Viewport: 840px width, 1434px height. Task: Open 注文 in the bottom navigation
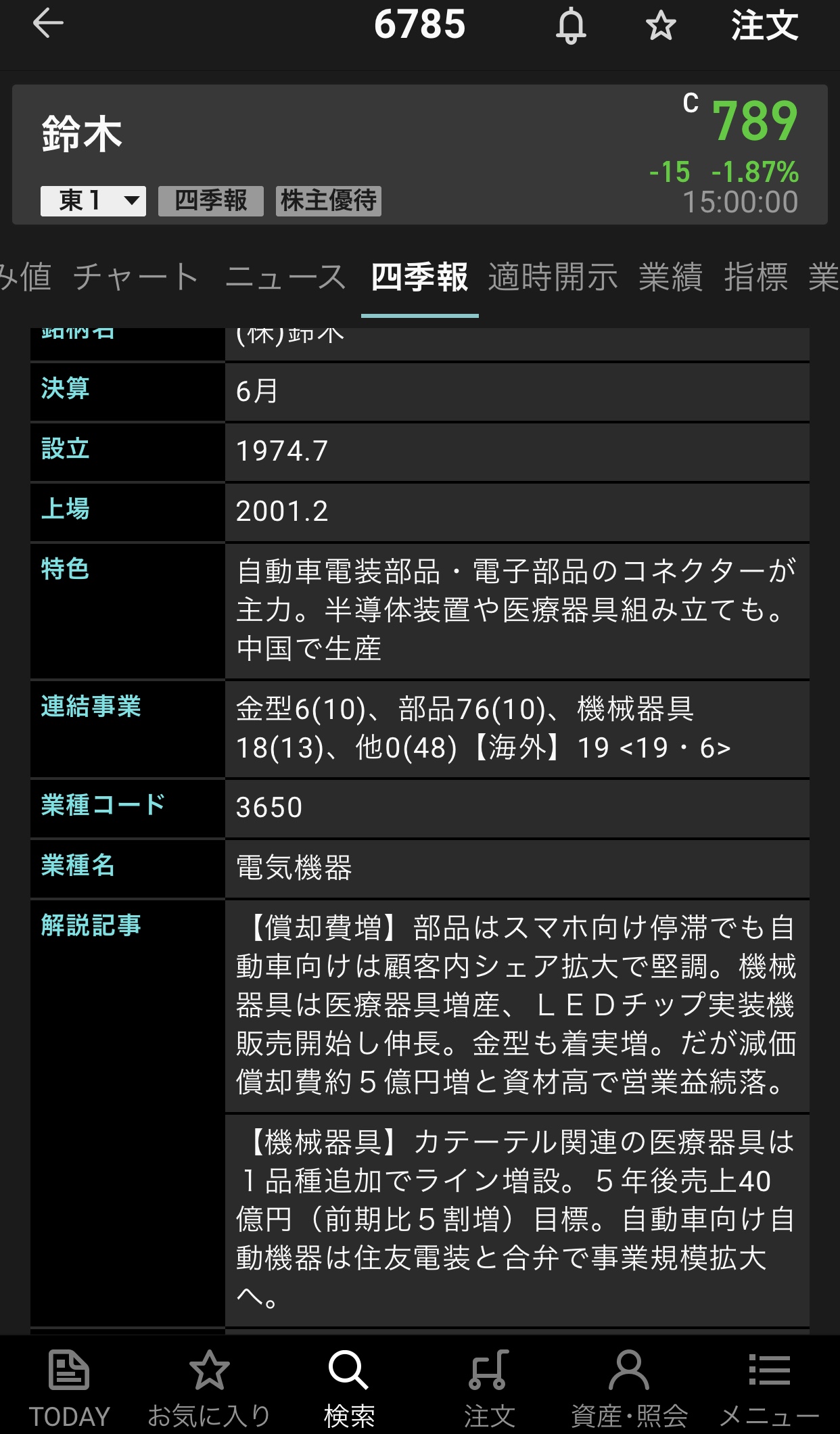click(489, 1388)
